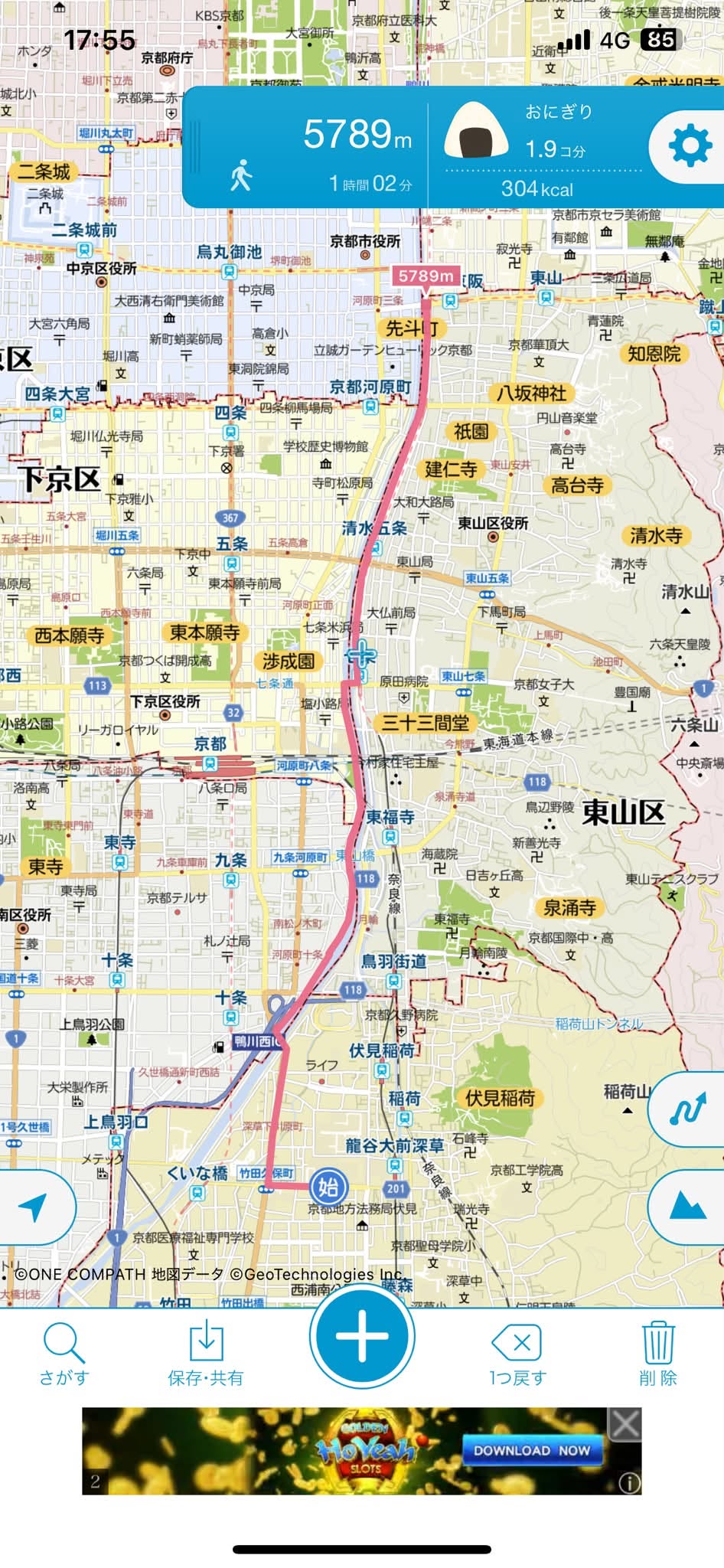
Task: Close the ad banner
Action: coord(625,1425)
